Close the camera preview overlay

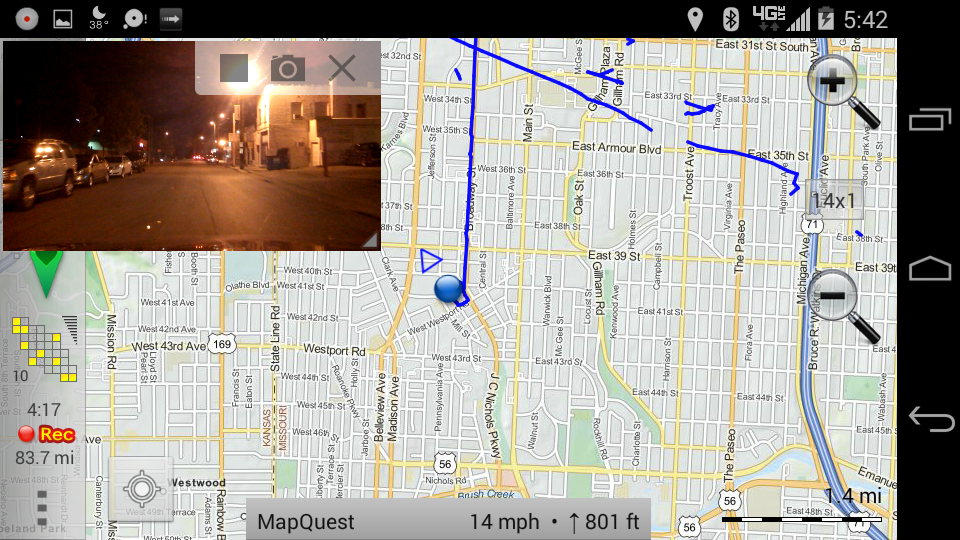[343, 68]
